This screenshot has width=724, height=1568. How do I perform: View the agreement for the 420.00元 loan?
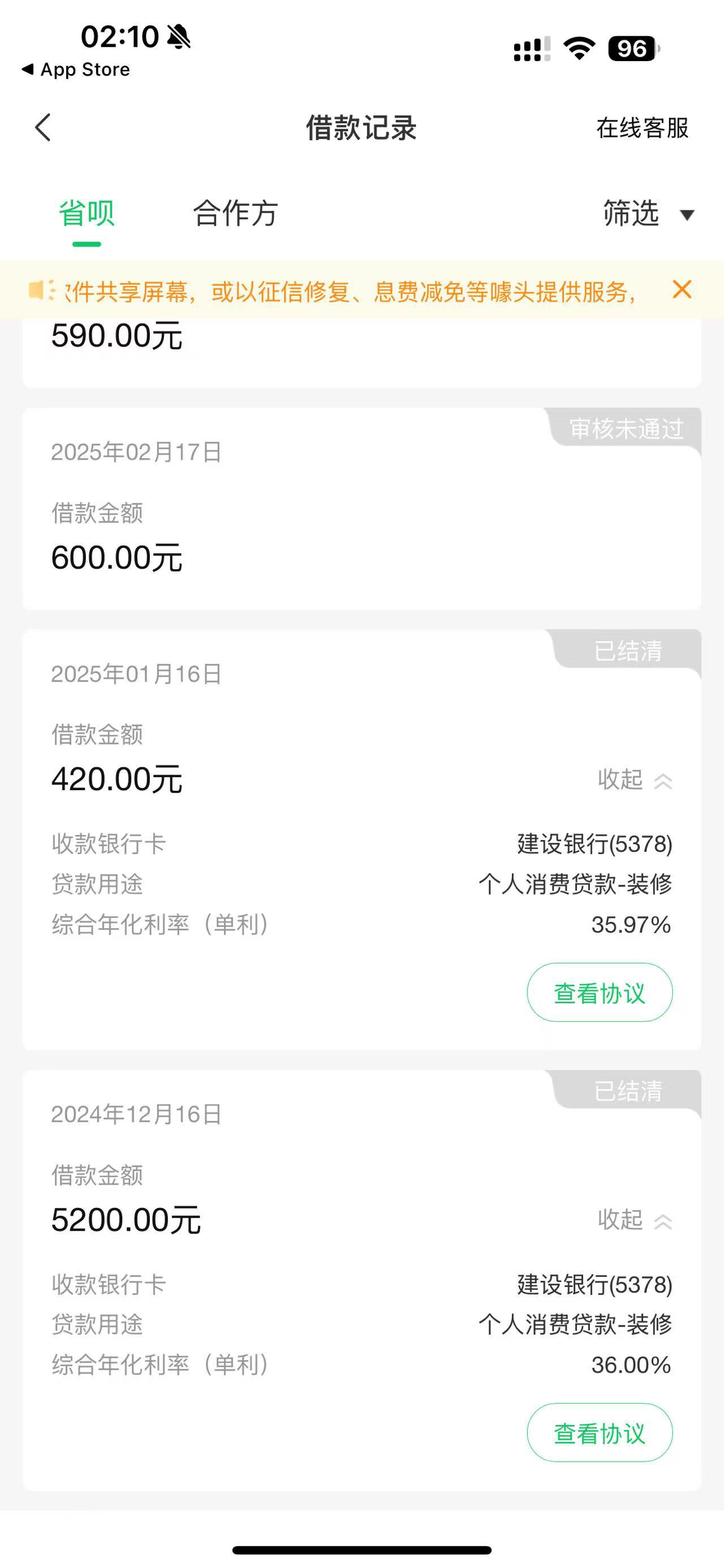pyautogui.click(x=600, y=992)
